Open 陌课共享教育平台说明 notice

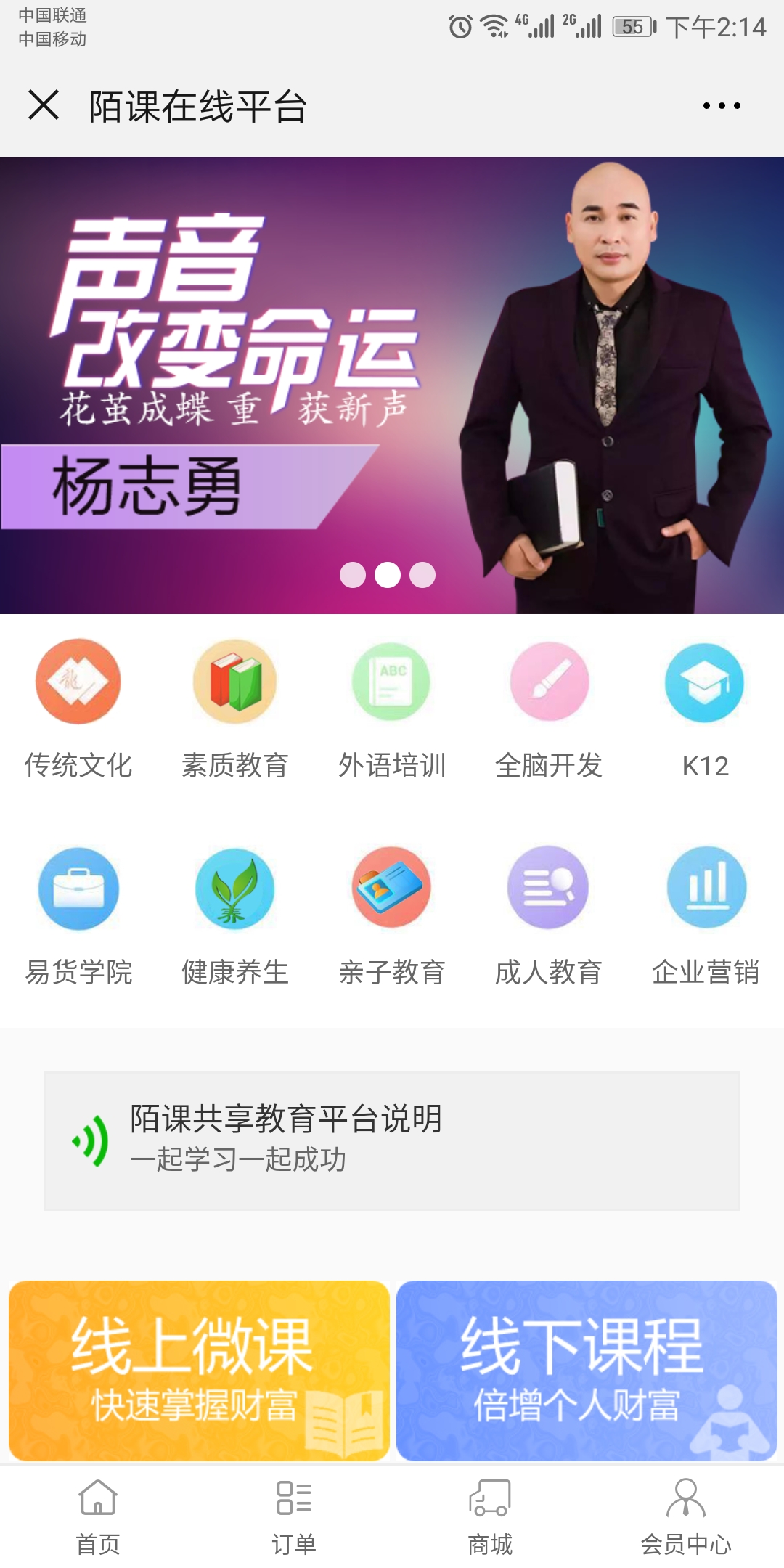(392, 1140)
